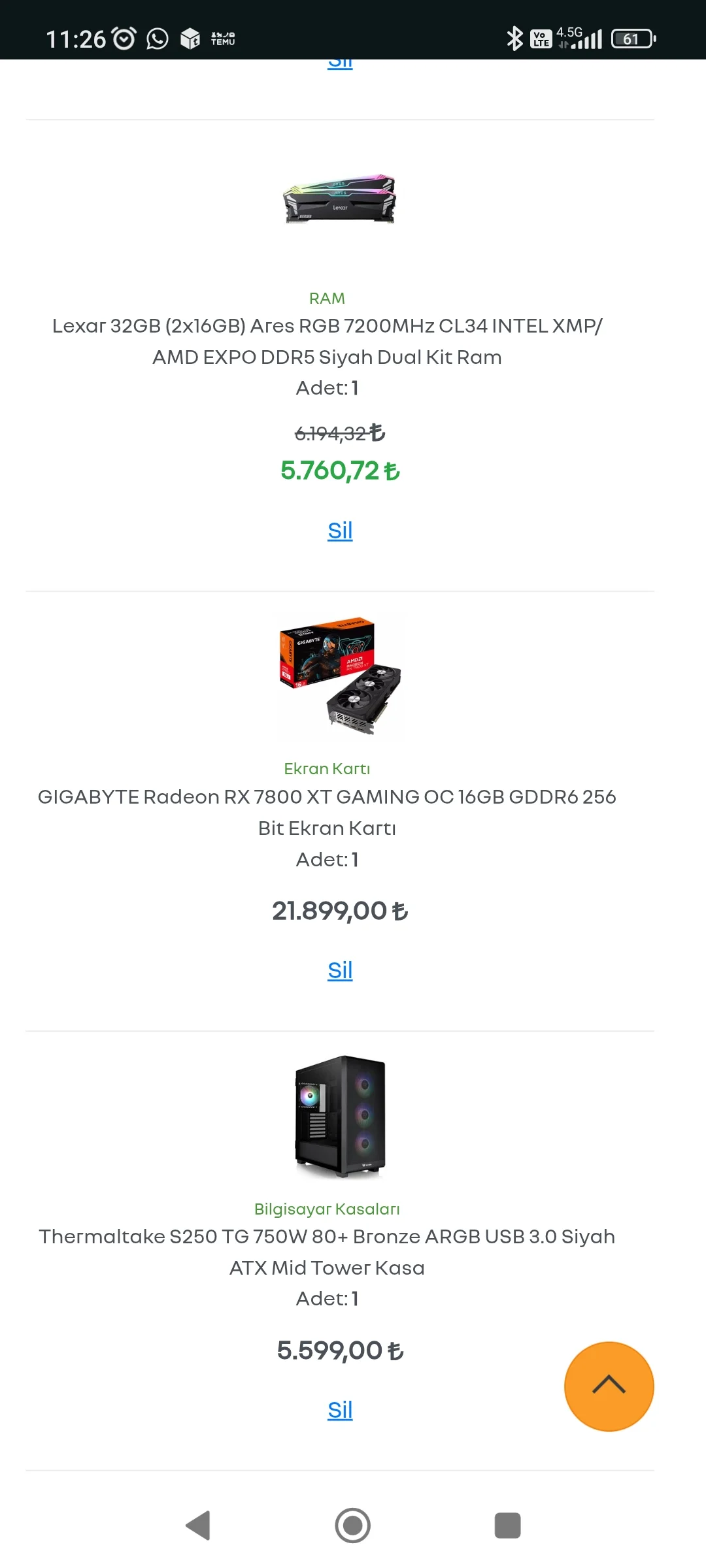
Task: Show recent apps with the square button
Action: click(x=507, y=1526)
